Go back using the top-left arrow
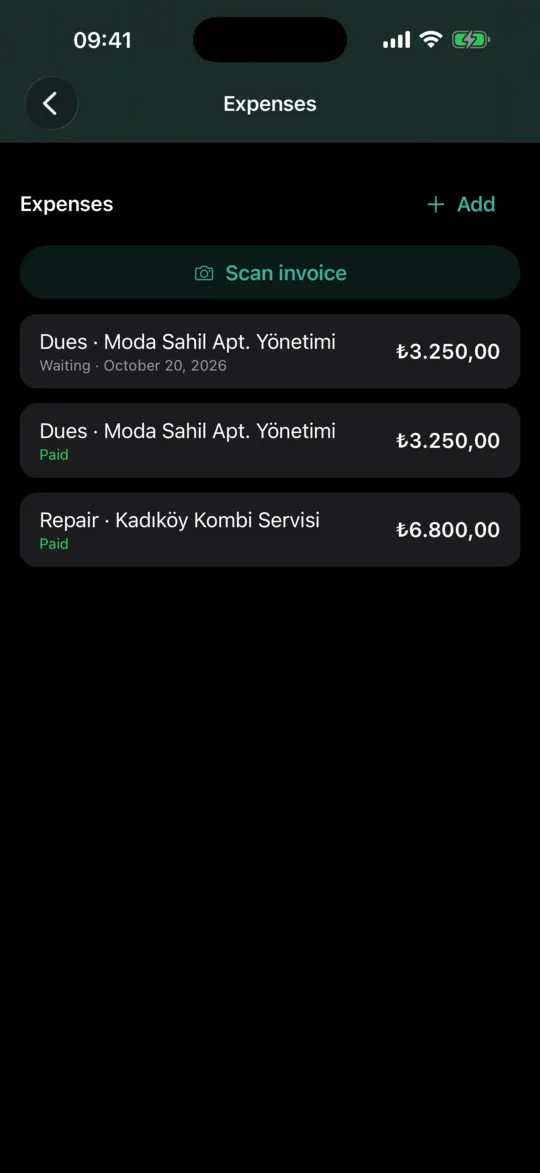Viewport: 540px width, 1173px height. point(51,103)
